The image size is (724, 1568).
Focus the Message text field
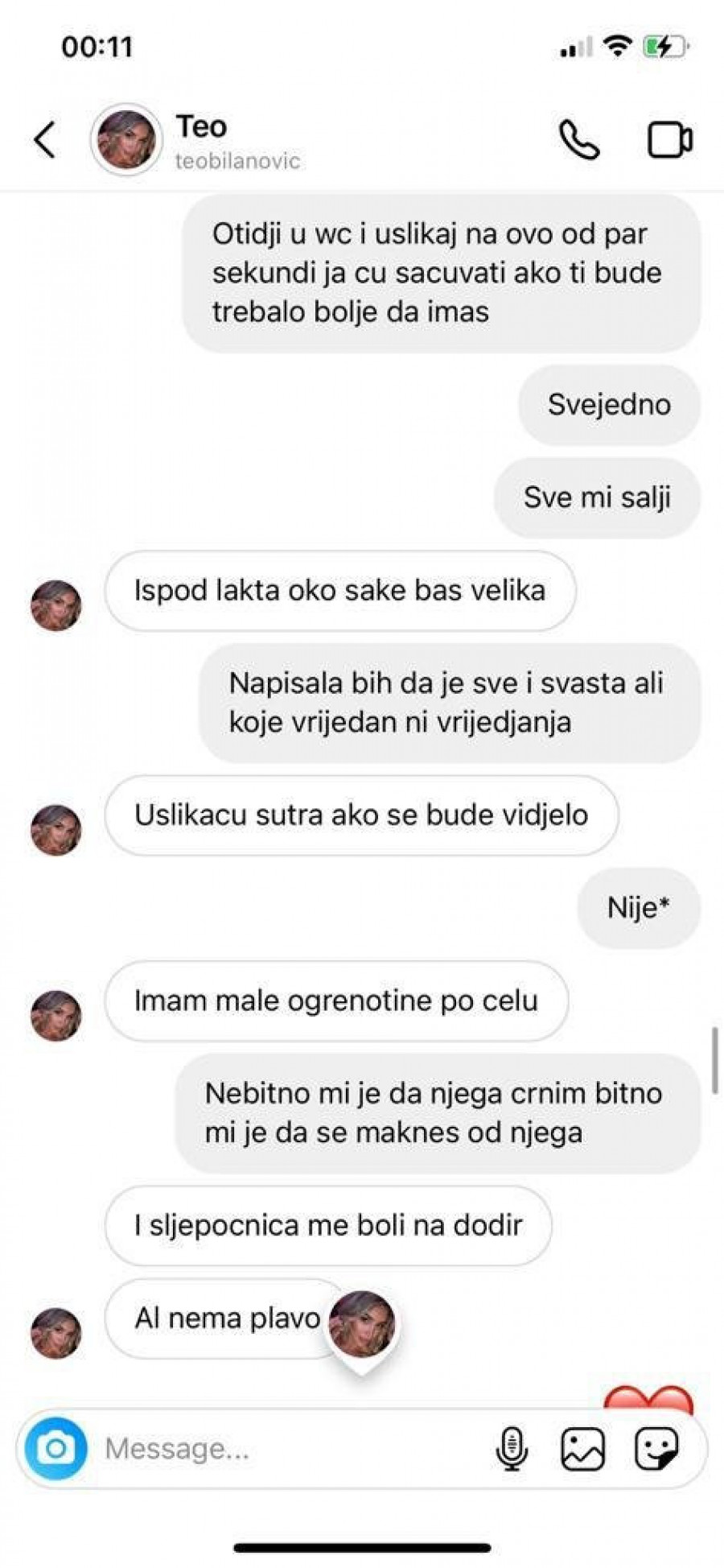click(x=282, y=1449)
